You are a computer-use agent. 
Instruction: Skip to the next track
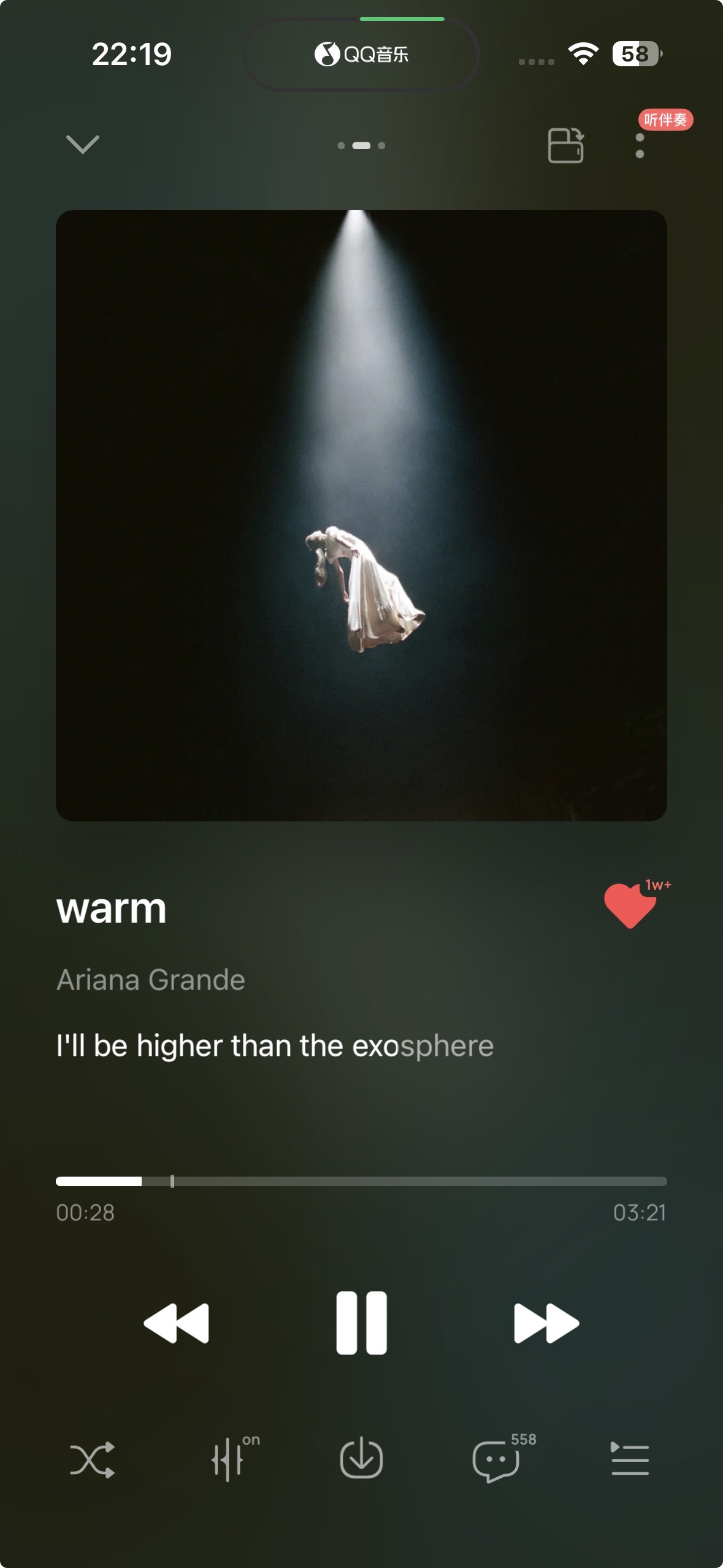546,1323
